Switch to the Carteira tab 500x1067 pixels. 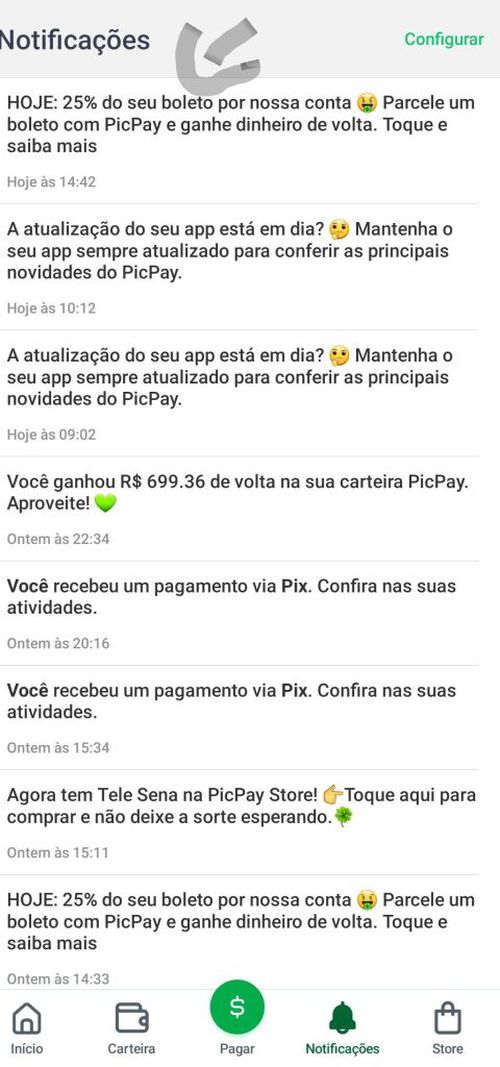click(131, 1028)
